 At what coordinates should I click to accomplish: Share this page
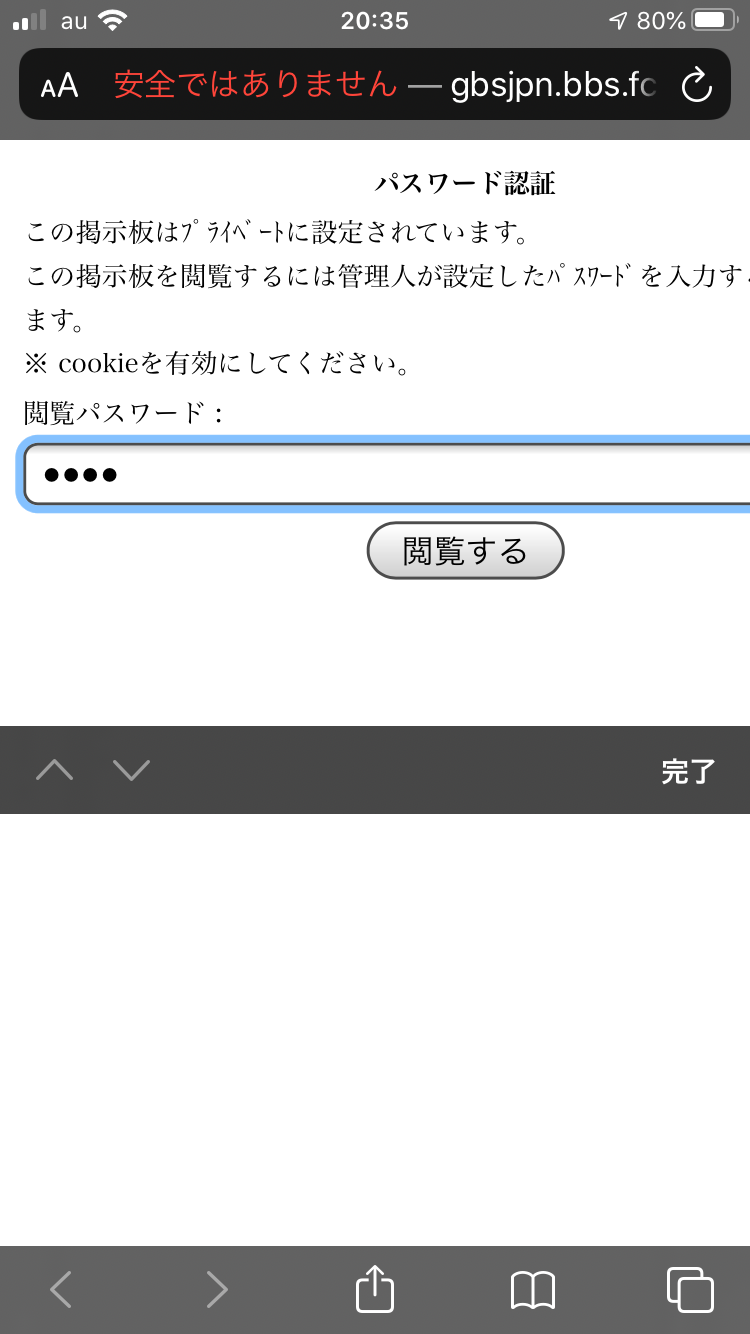tap(375, 1288)
